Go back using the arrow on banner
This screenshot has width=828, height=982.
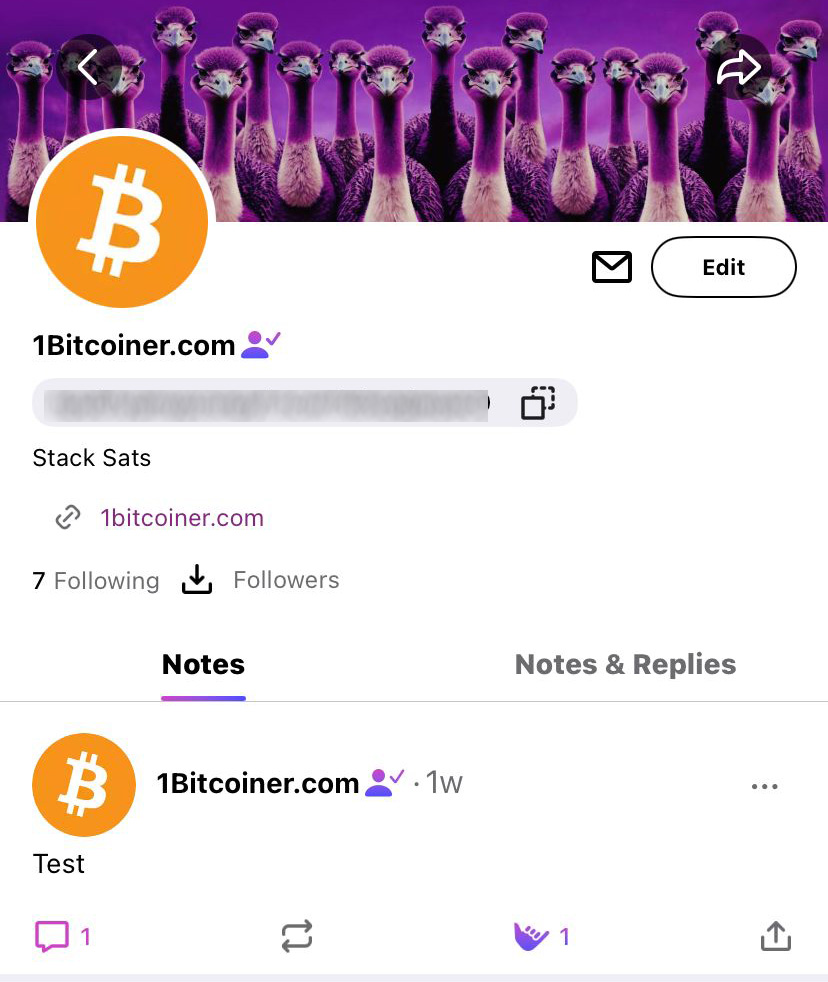tap(88, 67)
